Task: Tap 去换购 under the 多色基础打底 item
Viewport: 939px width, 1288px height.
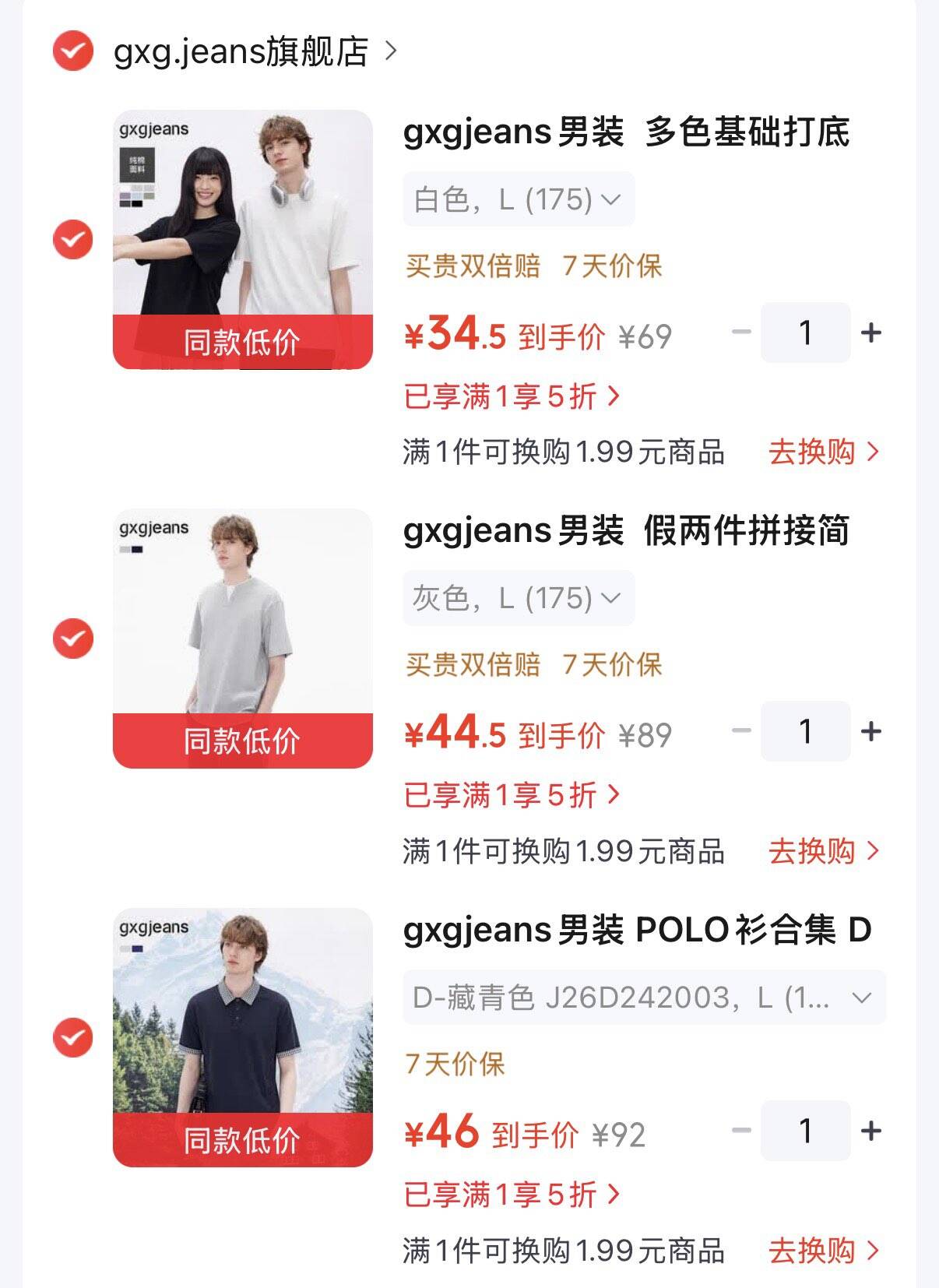Action: [x=824, y=452]
